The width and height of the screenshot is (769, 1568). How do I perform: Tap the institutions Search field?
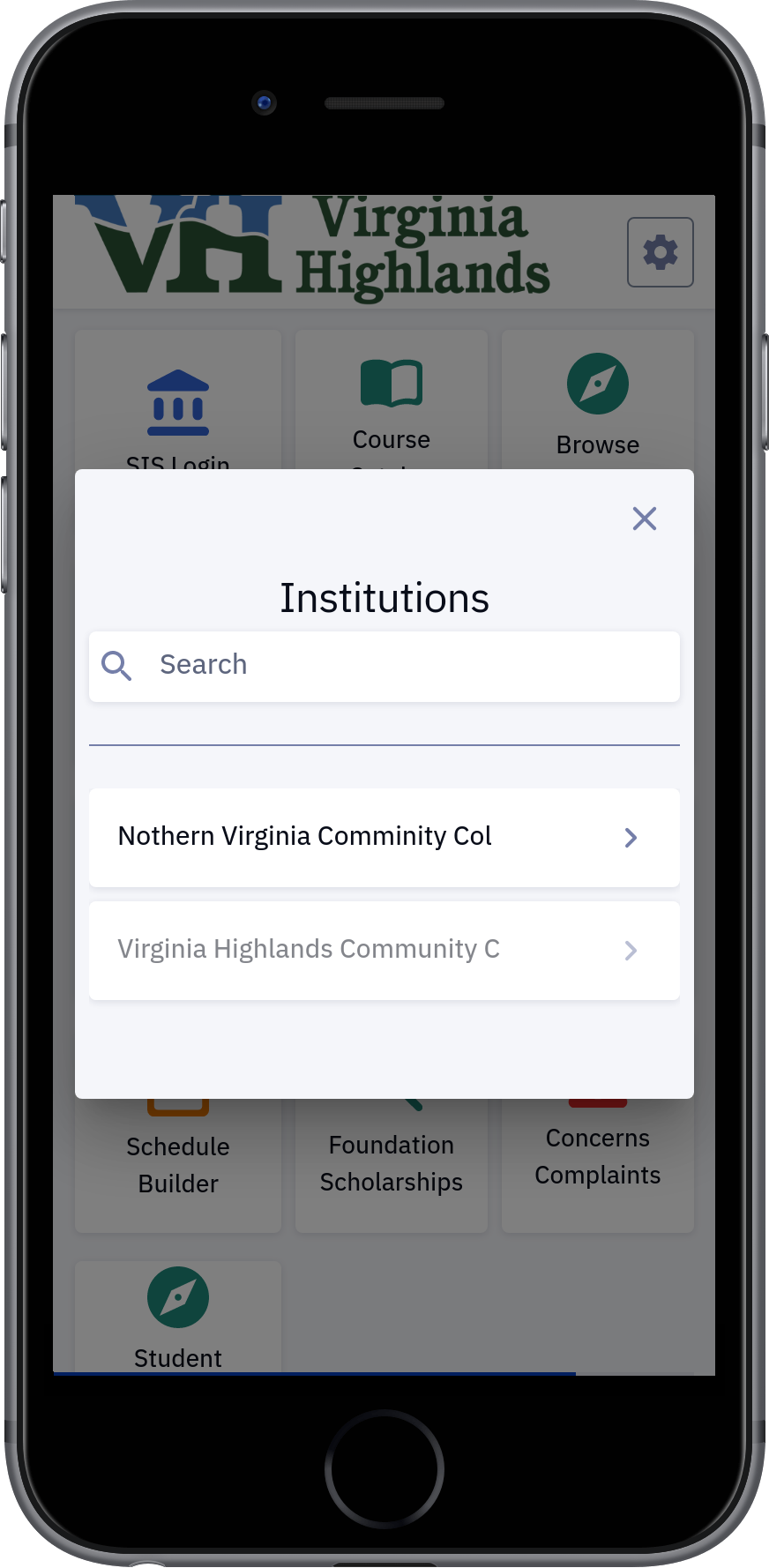pos(384,666)
